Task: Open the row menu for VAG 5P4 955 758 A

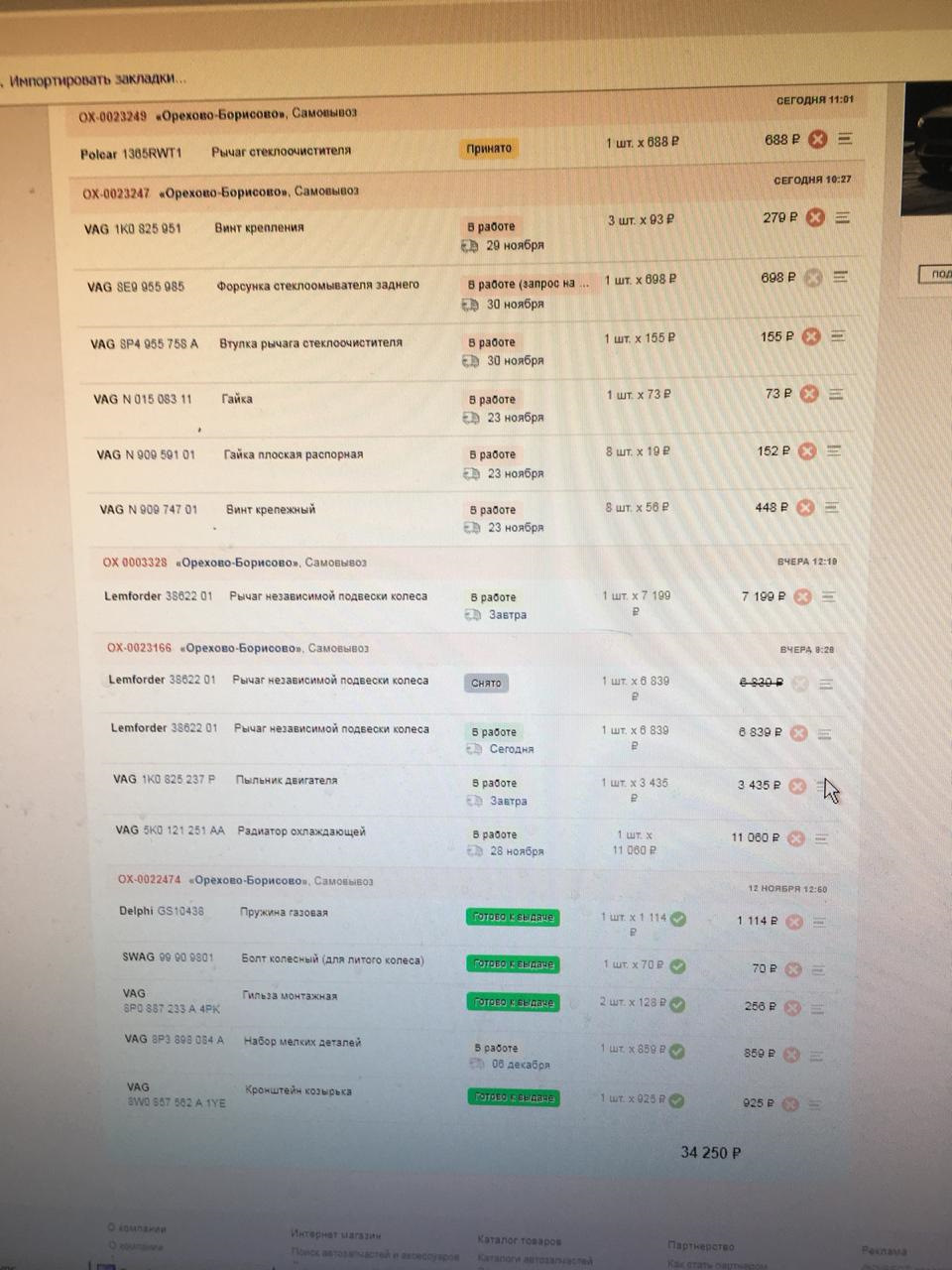Action: [838, 336]
